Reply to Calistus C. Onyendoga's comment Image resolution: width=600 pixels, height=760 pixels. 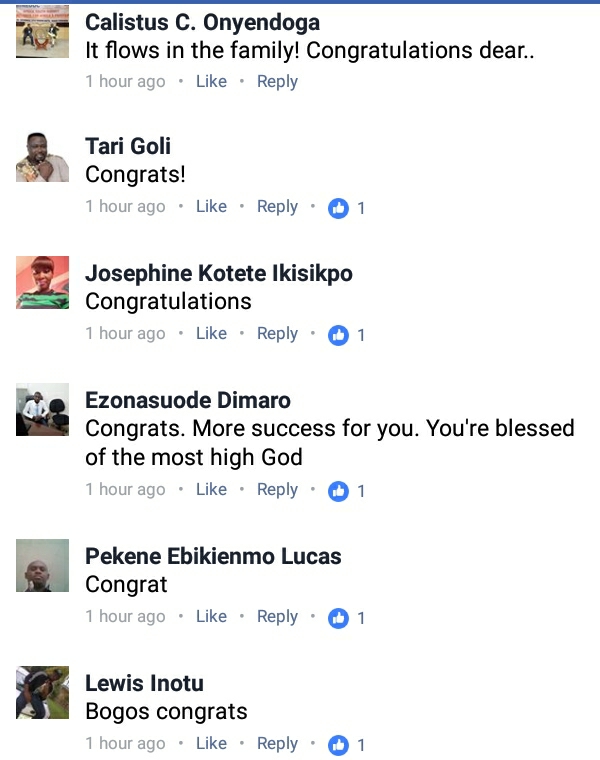coord(277,81)
